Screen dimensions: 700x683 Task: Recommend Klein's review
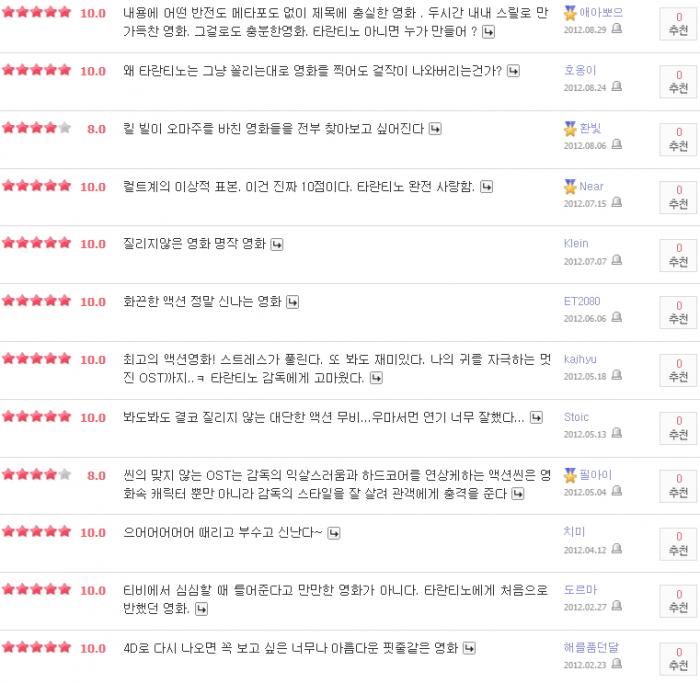coord(679,255)
